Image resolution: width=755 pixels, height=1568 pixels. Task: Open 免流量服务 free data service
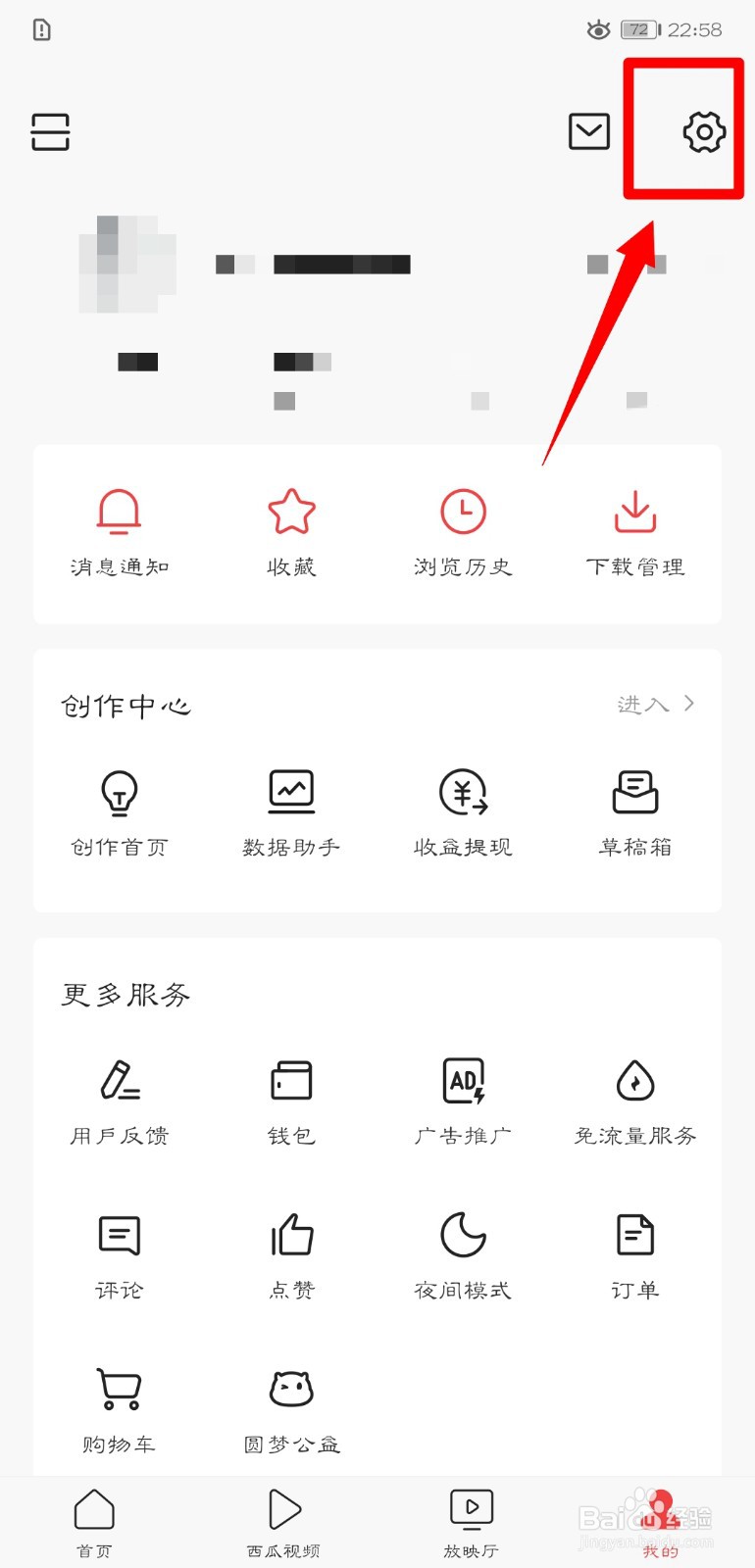click(633, 1100)
